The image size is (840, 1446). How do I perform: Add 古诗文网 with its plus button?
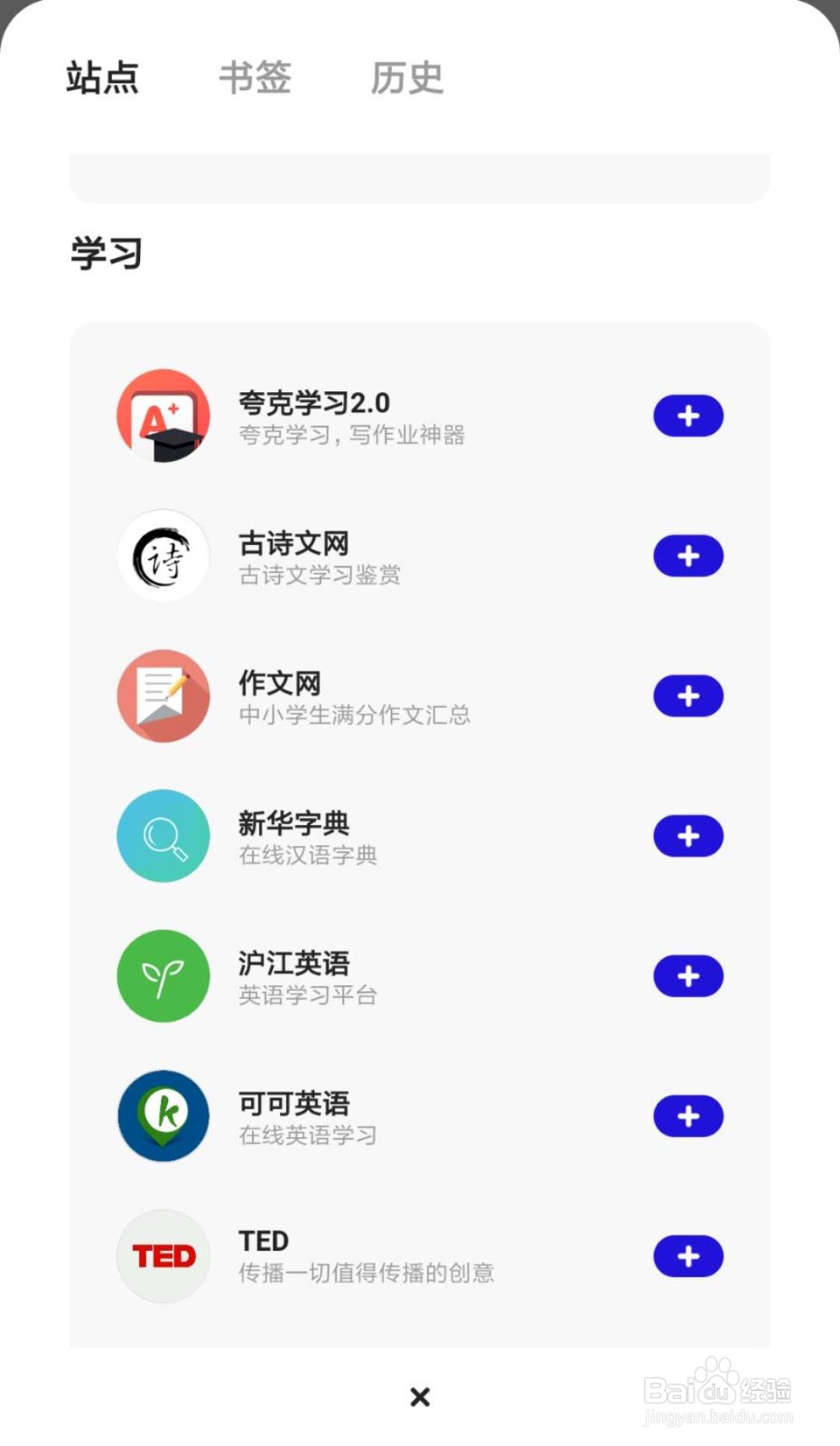click(688, 556)
